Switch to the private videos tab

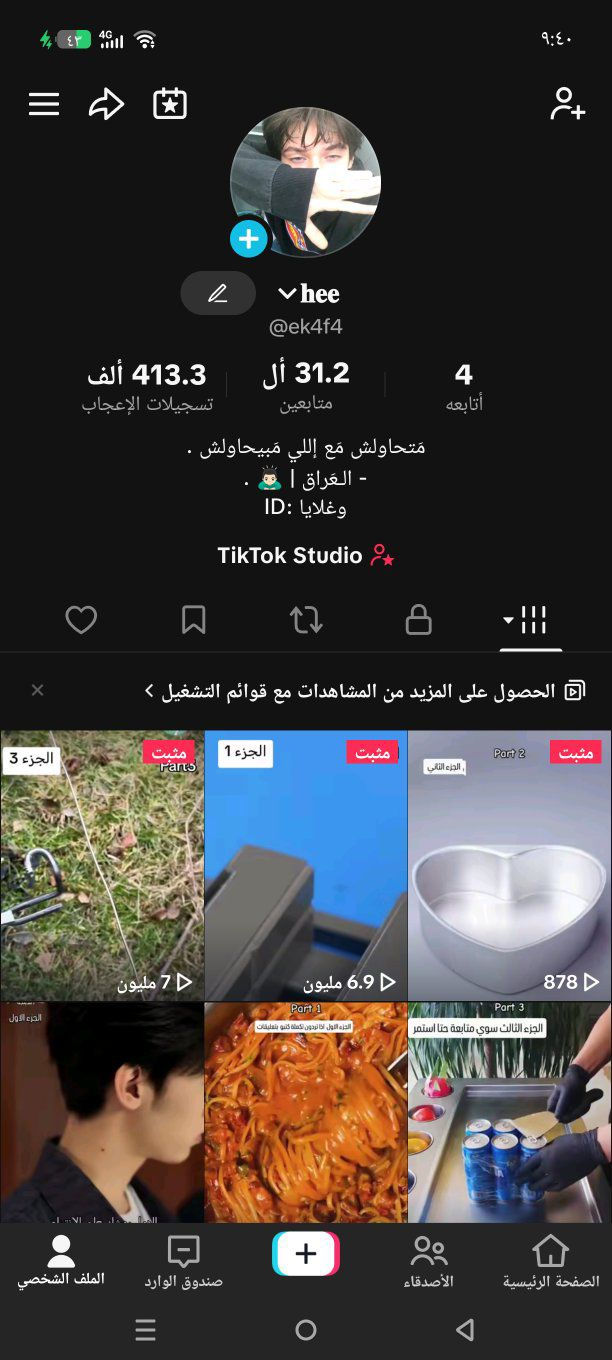[x=418, y=620]
